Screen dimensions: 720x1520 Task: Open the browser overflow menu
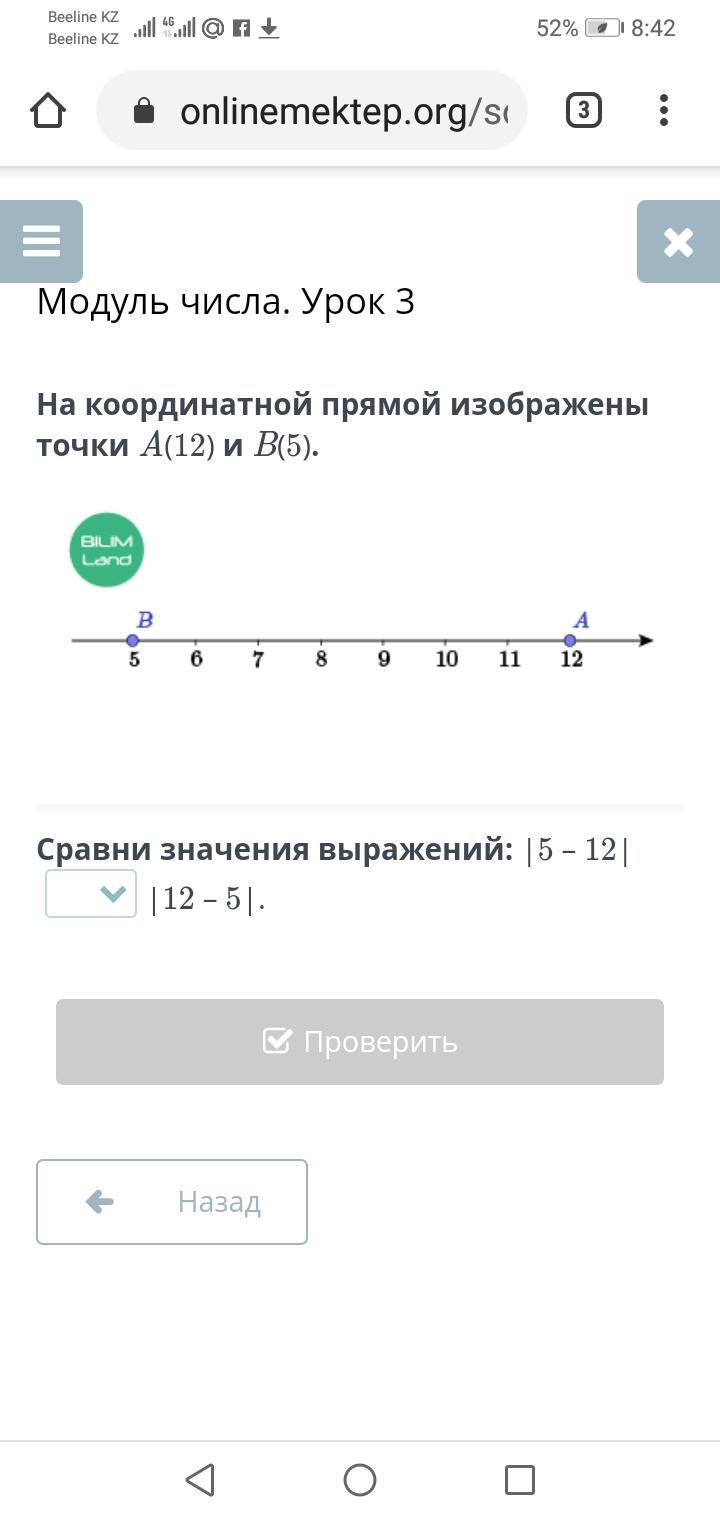click(664, 110)
